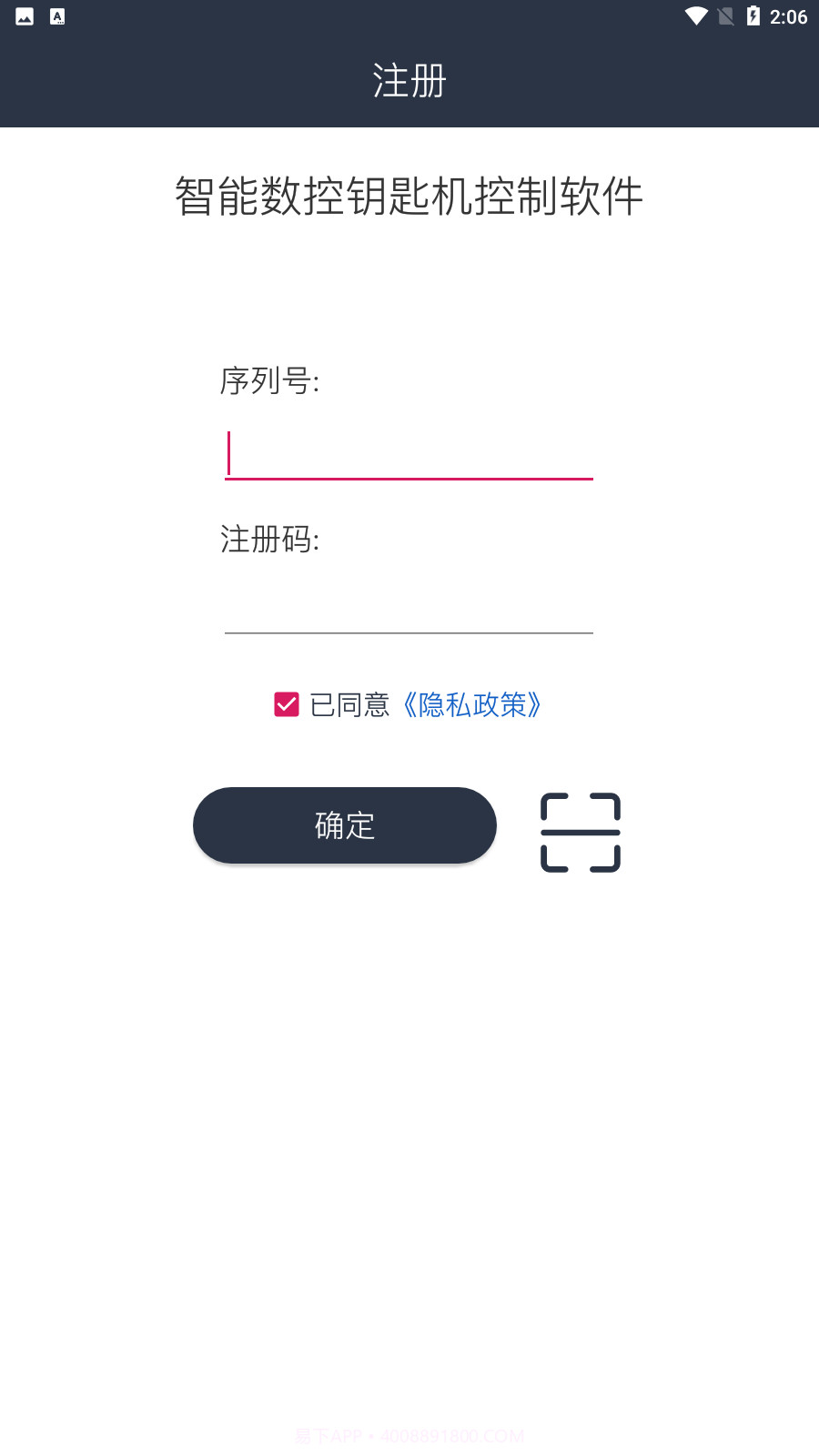
Task: Click the Wi-Fi status bar icon
Action: tap(695, 15)
